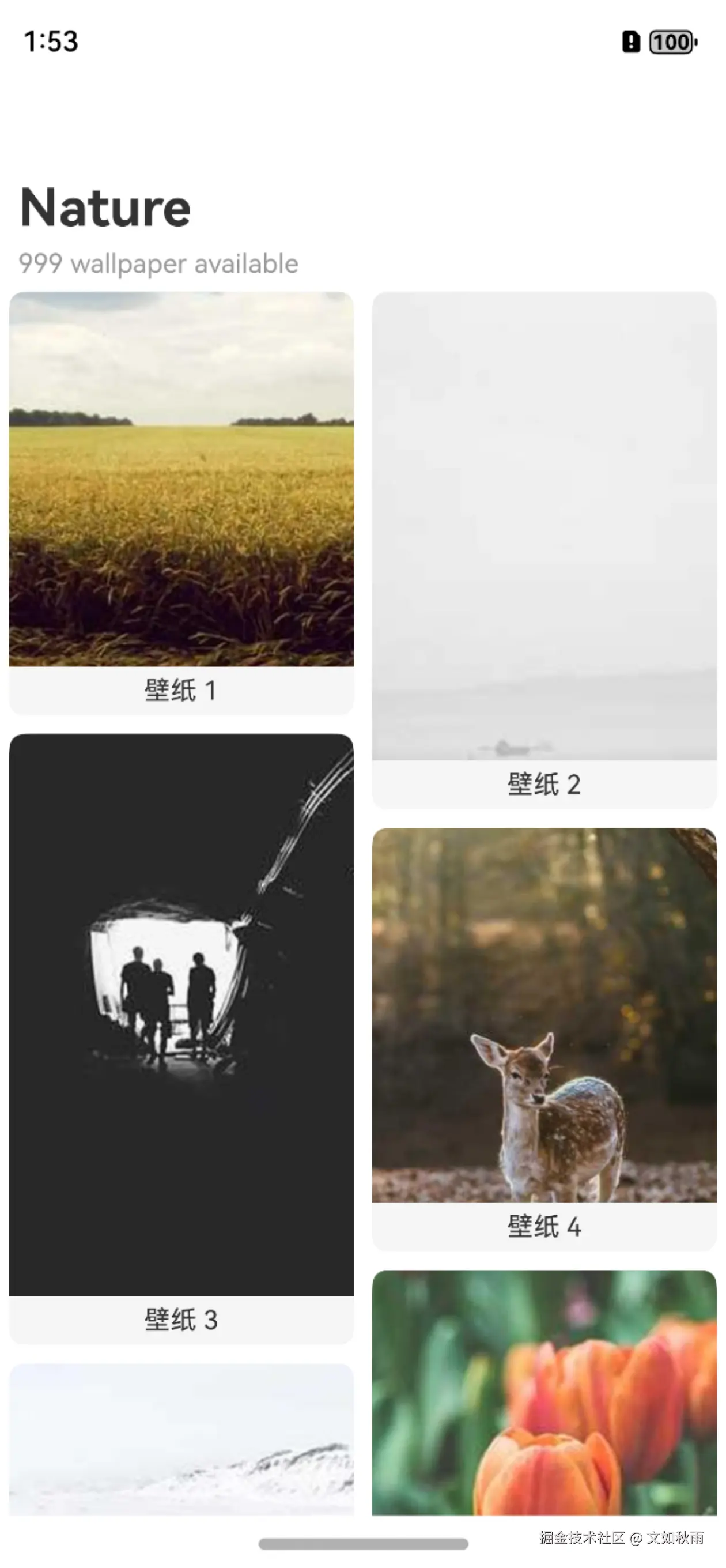Screen dimensions: 726x1568
Task: Open the orange tulips wallpaper card
Action: pos(544,1393)
